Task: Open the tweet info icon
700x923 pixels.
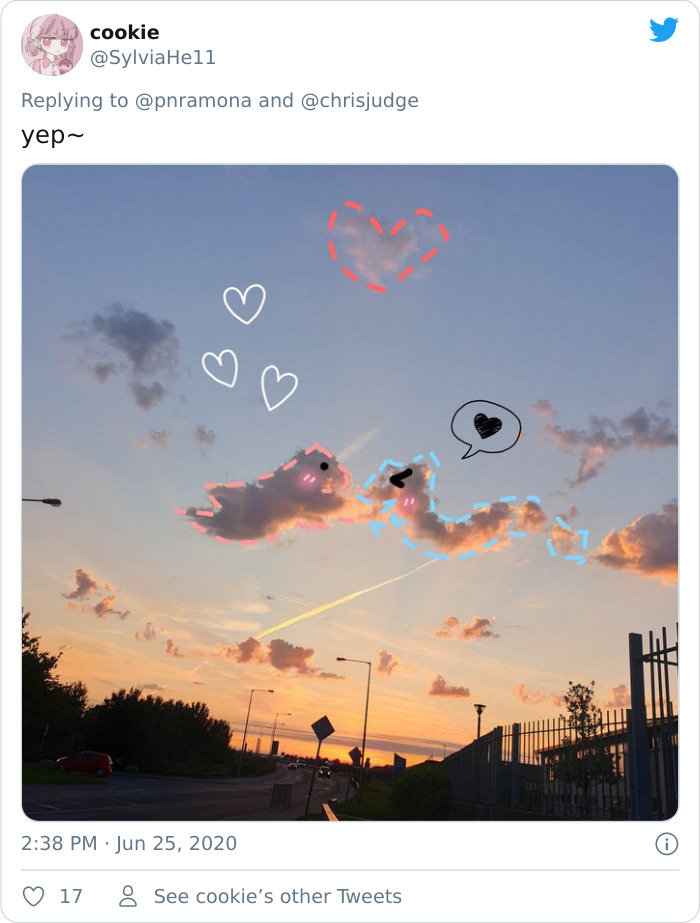Action: click(666, 844)
